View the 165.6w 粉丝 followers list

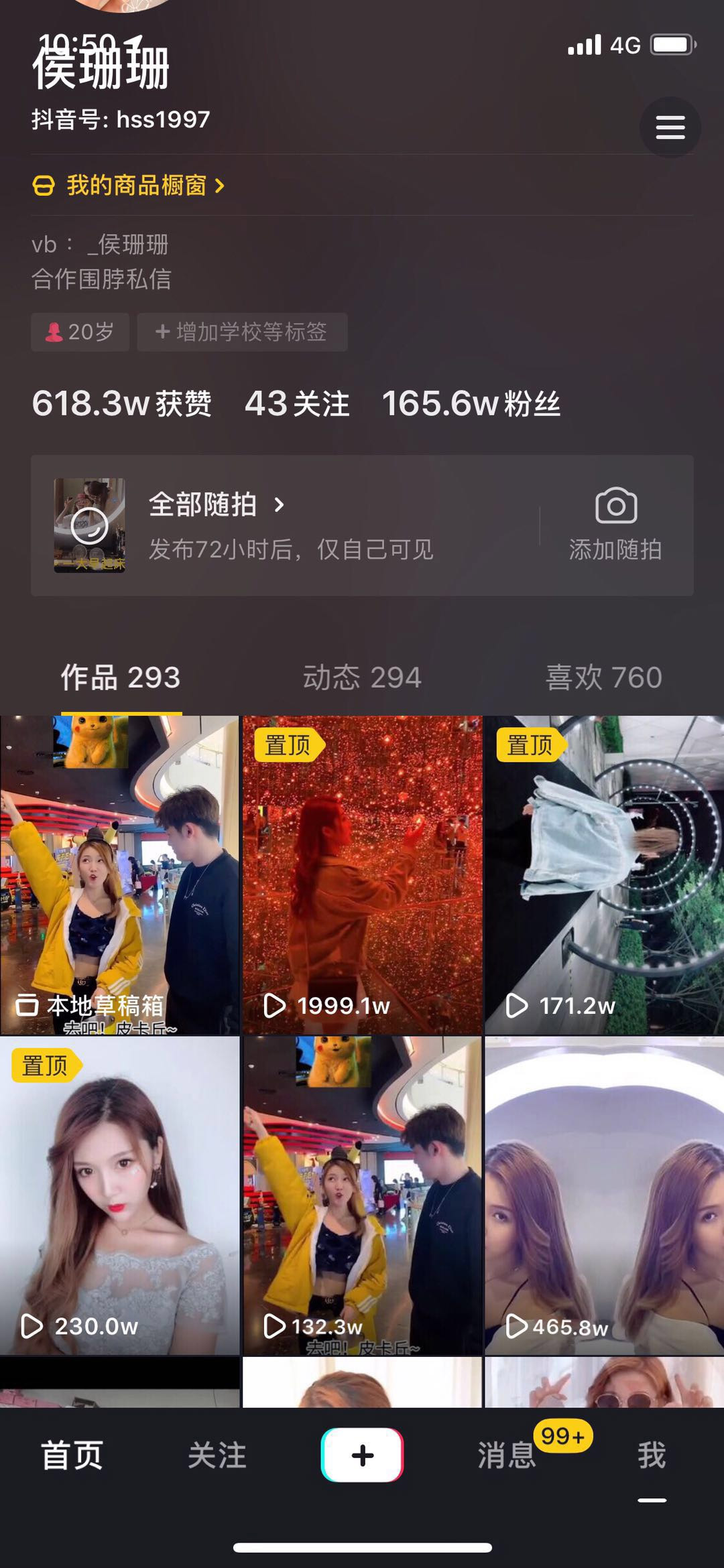pos(471,403)
